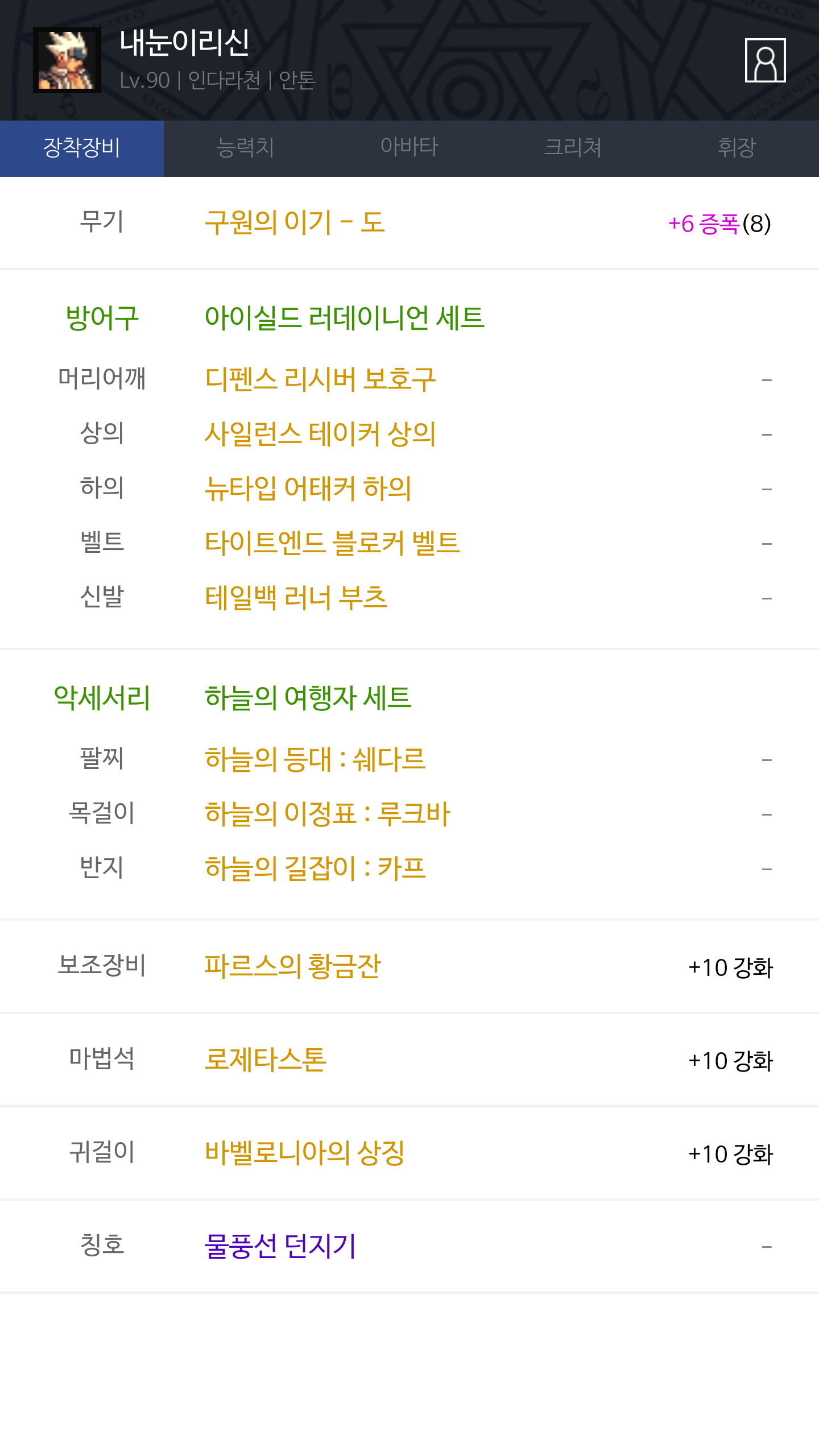Open the 로제타스톤 magic stone
Image resolution: width=819 pixels, height=1456 pixels.
(266, 1060)
